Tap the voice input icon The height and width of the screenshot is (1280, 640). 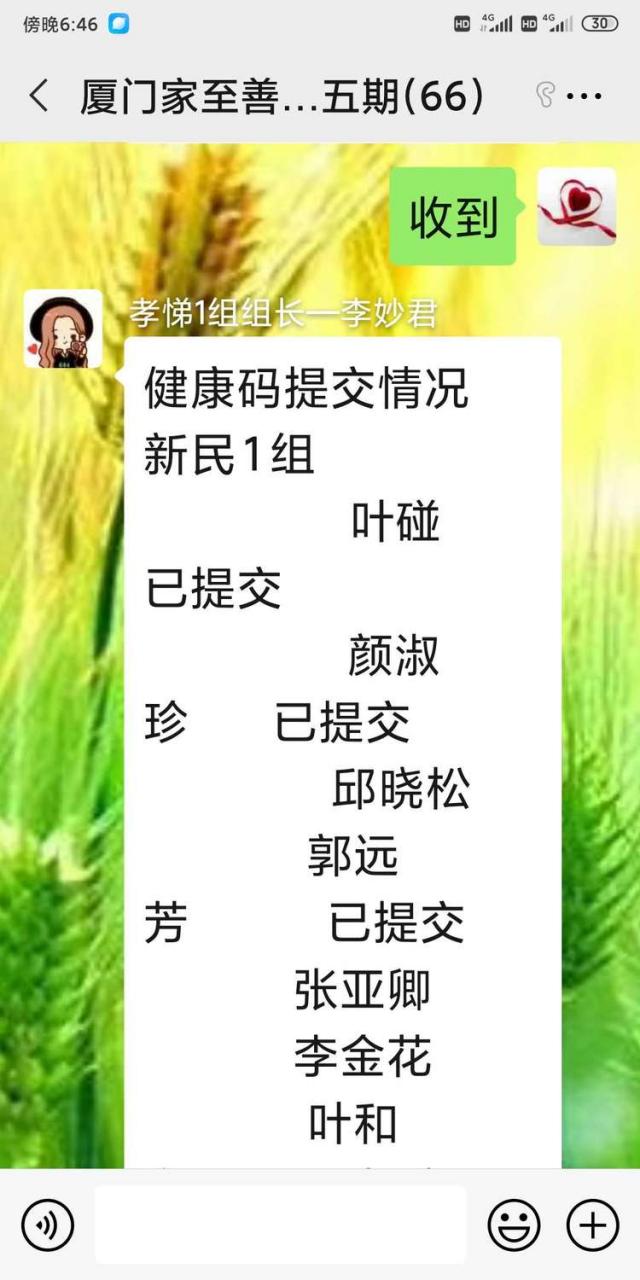point(48,1224)
